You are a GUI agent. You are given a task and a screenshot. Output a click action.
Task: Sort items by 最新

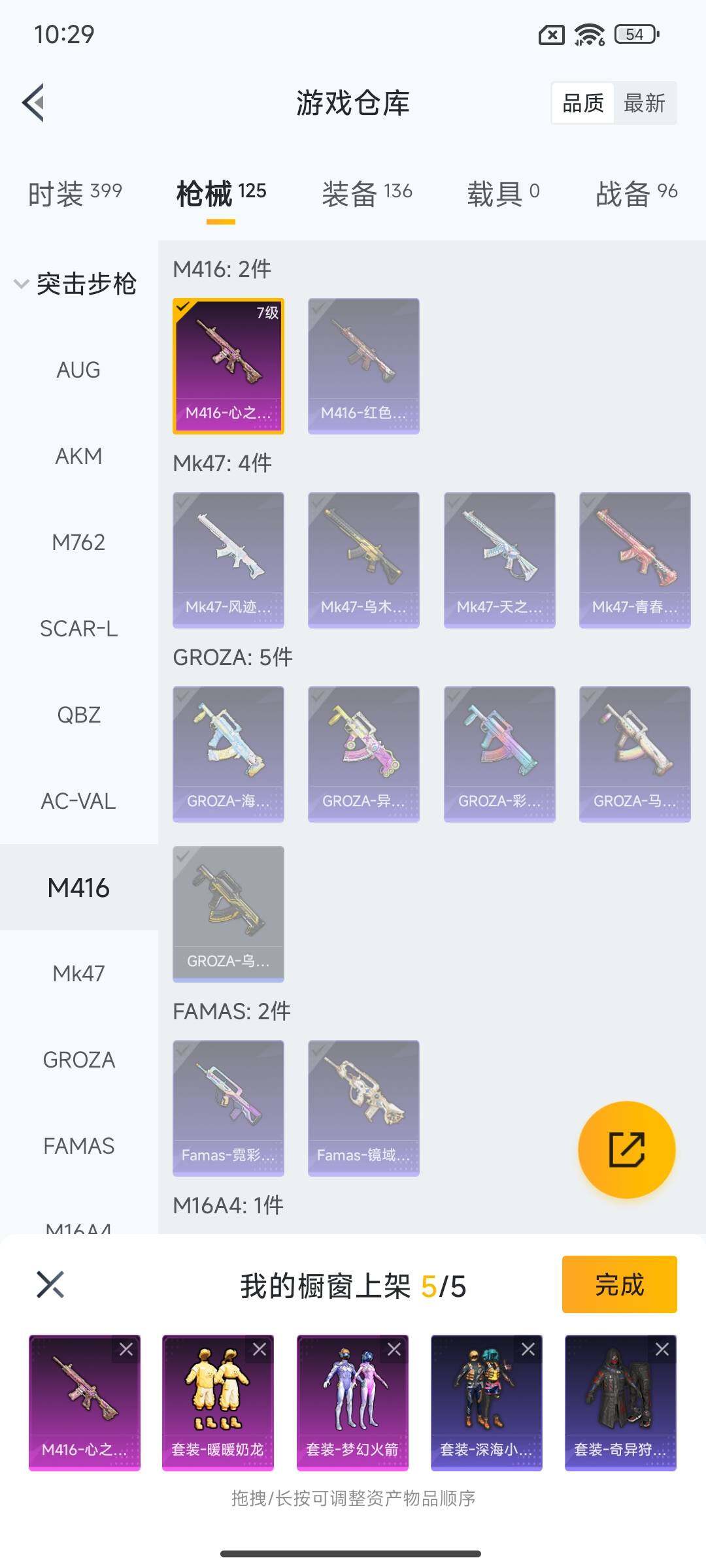pos(644,103)
